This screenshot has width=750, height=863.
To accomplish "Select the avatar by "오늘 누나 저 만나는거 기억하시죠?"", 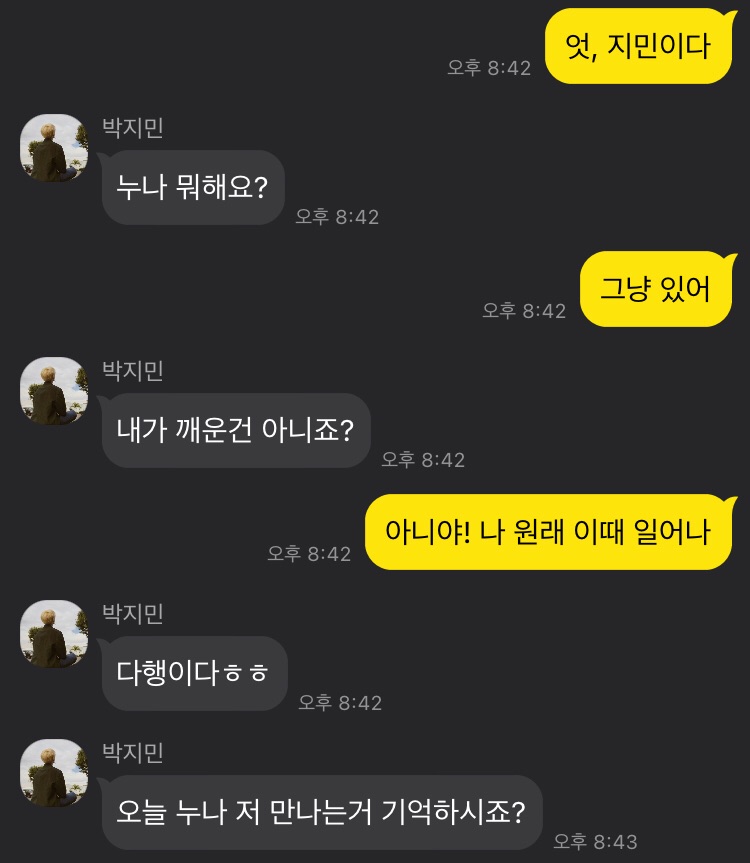I will pyautogui.click(x=55, y=773).
